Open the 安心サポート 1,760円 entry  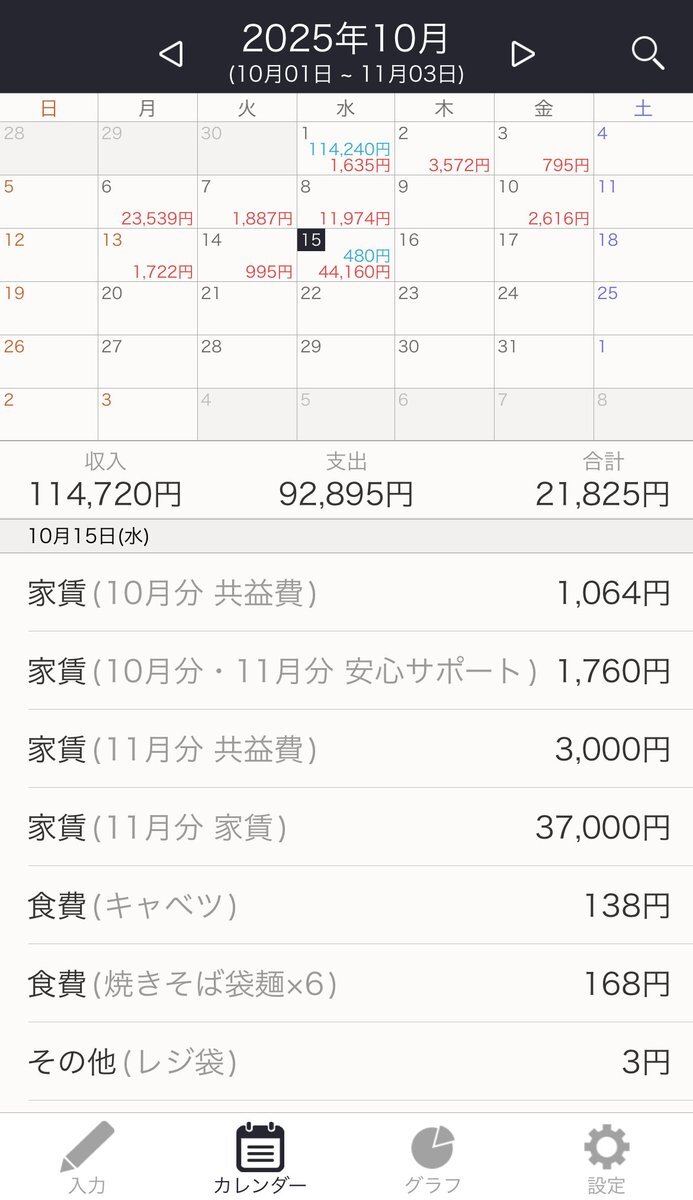click(346, 671)
